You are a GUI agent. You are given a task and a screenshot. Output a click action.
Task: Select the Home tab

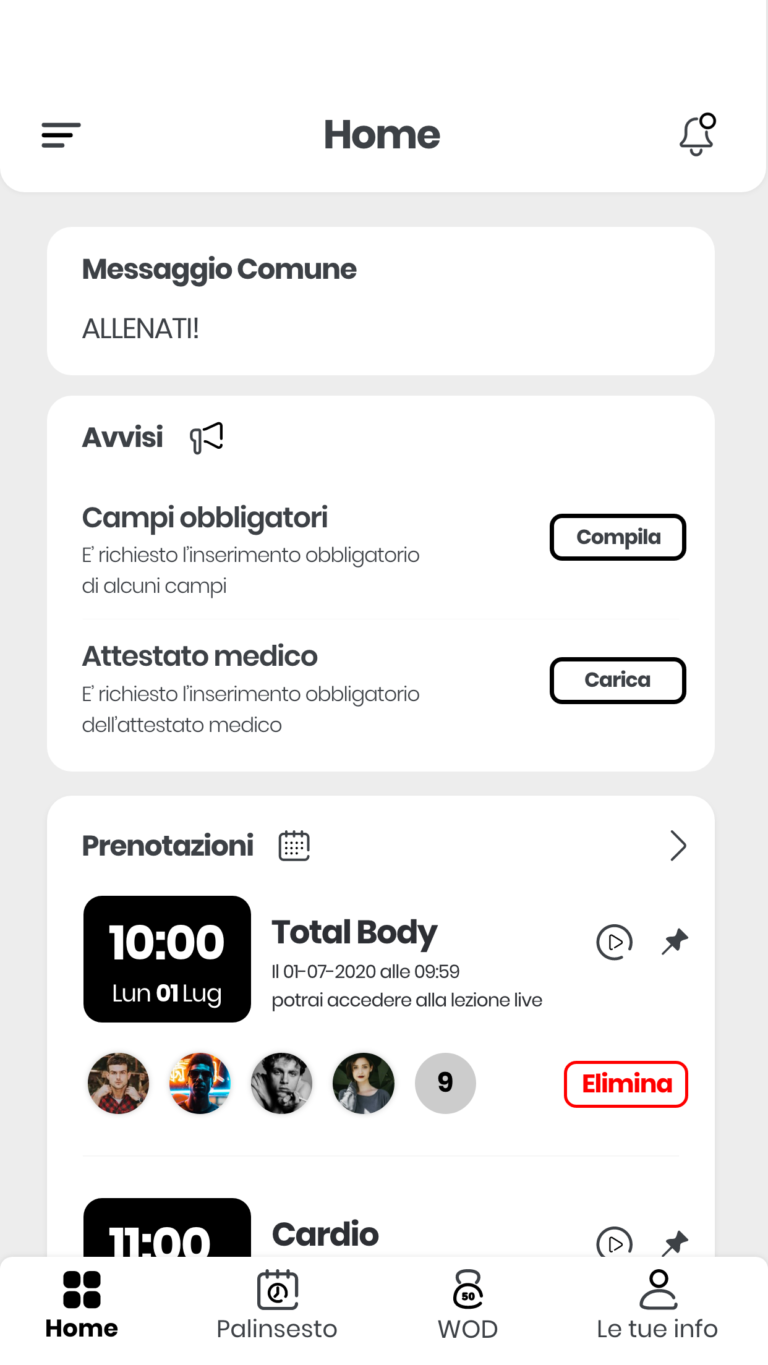tap(81, 1305)
